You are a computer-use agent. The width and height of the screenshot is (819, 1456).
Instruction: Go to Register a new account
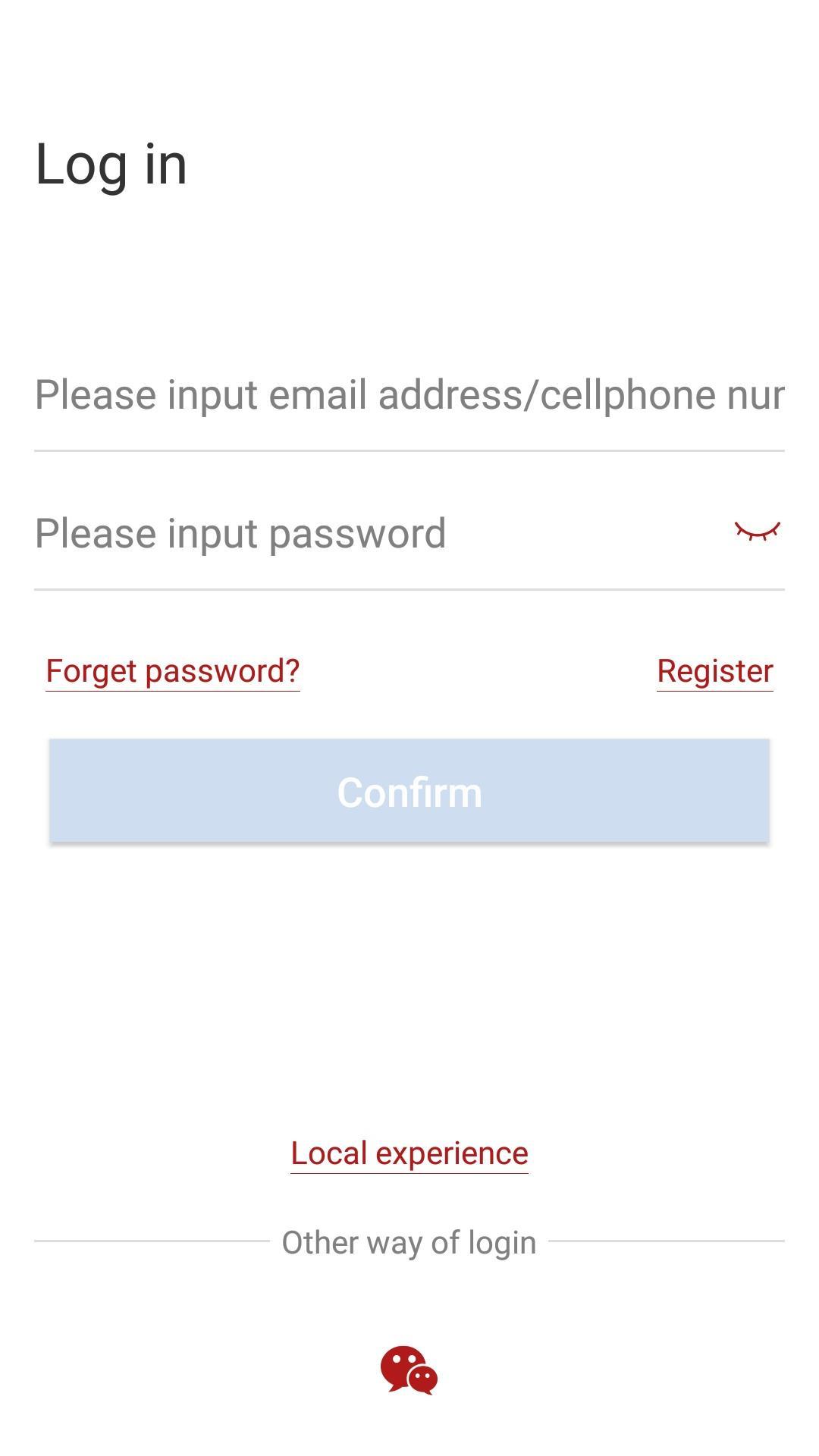(714, 671)
